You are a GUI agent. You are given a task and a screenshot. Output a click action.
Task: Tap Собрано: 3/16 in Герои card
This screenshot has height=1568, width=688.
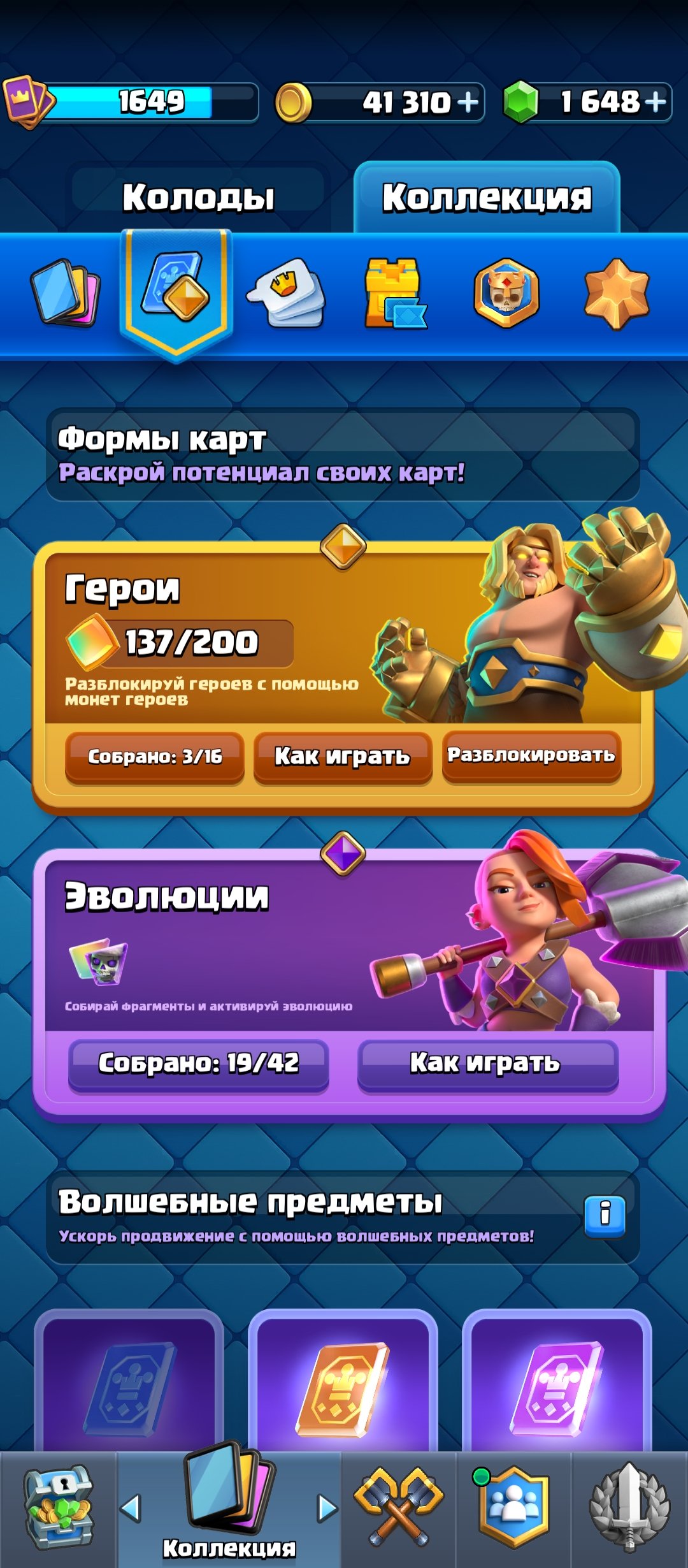(155, 757)
